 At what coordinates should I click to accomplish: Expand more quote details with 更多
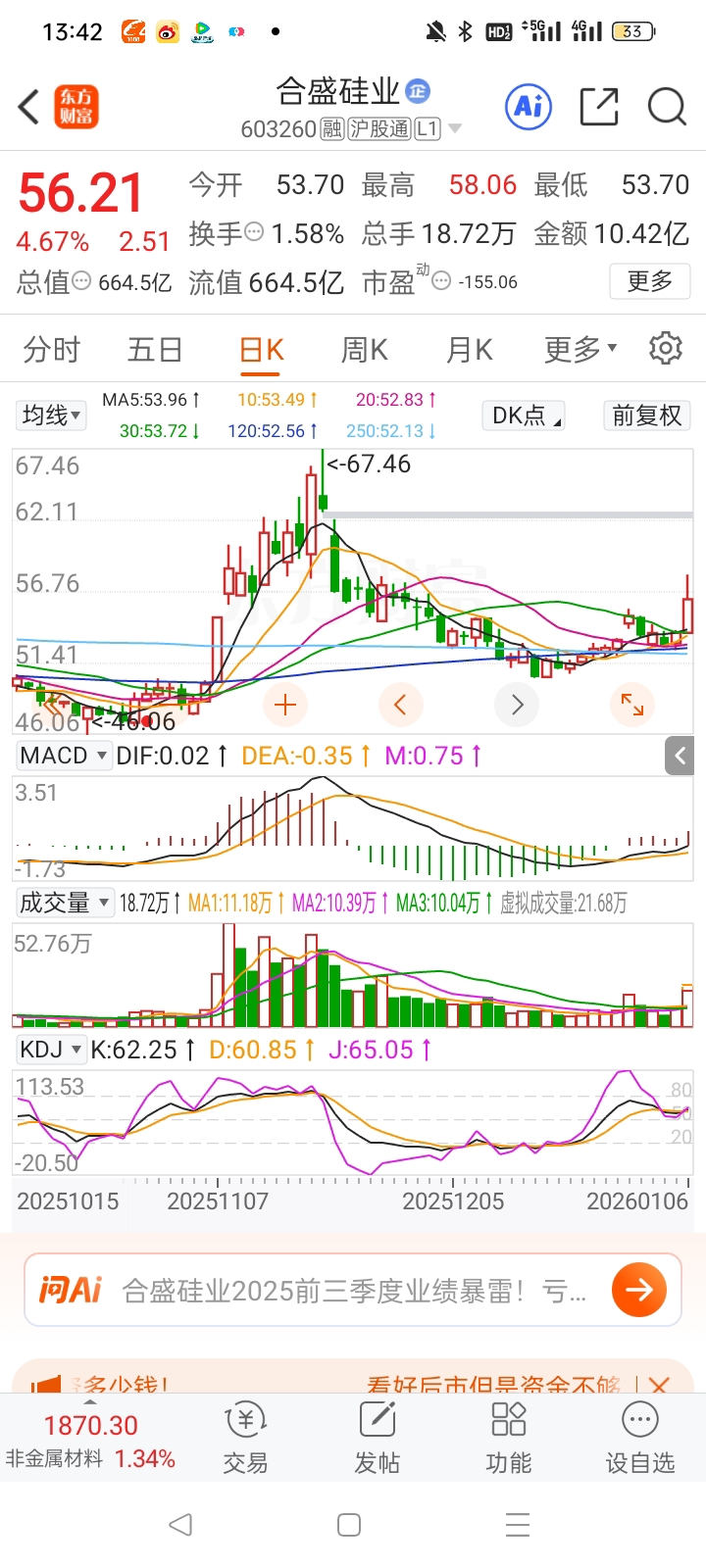click(650, 282)
